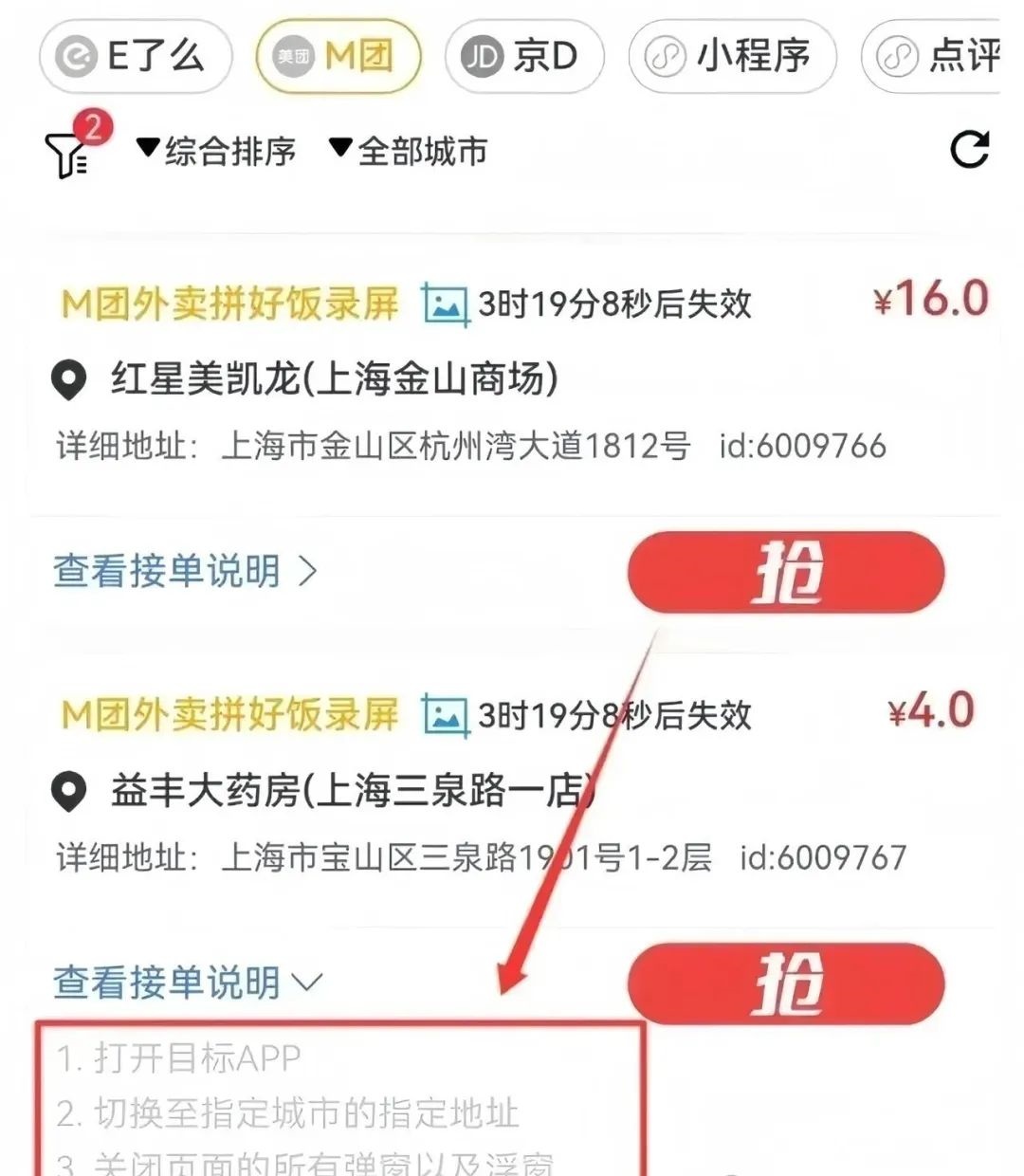Screen dimensions: 1024x1176
Task: Switch to the 京D tab
Action: 523,57
